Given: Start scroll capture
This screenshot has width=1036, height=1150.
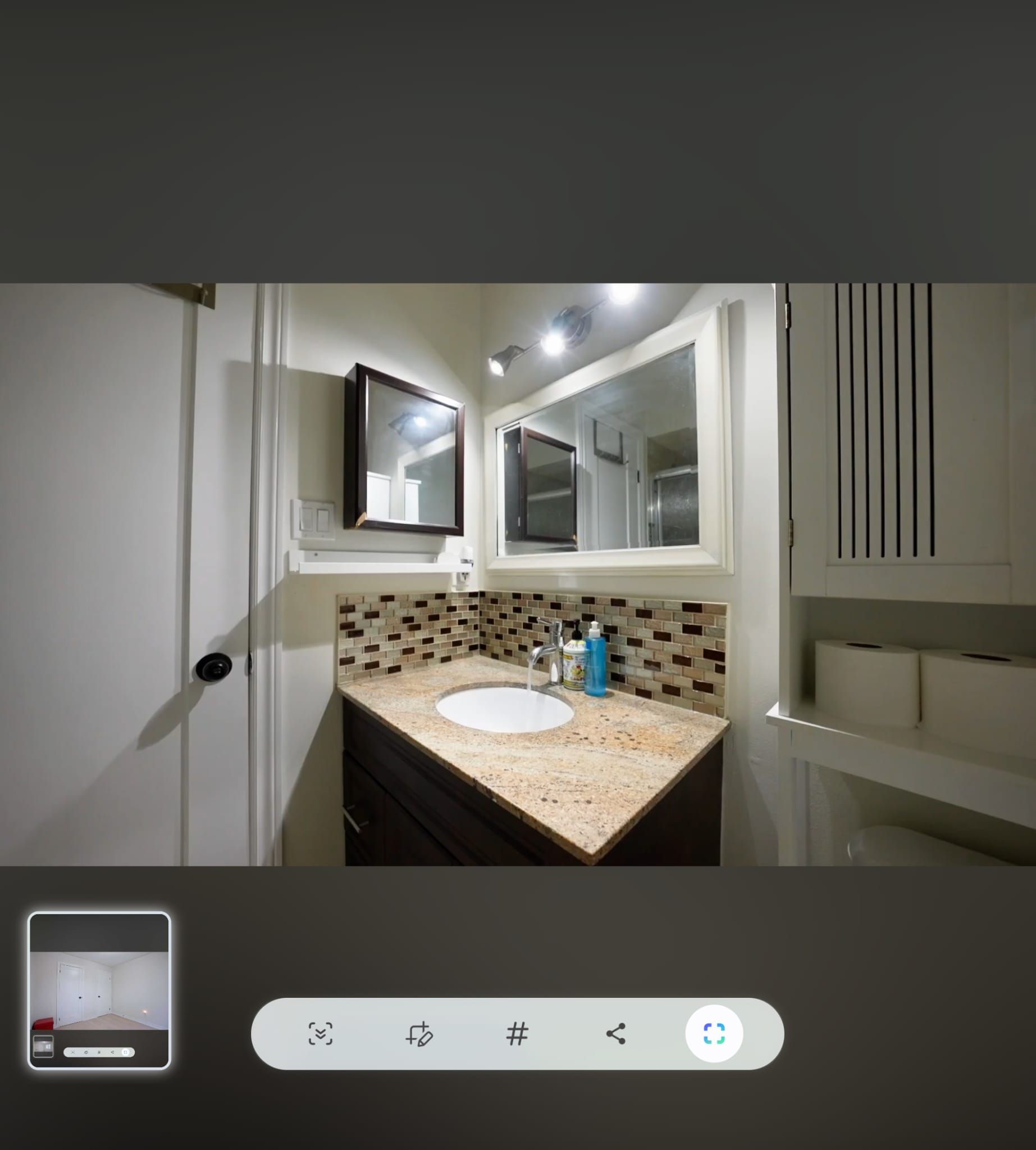Looking at the screenshot, I should [x=321, y=1033].
